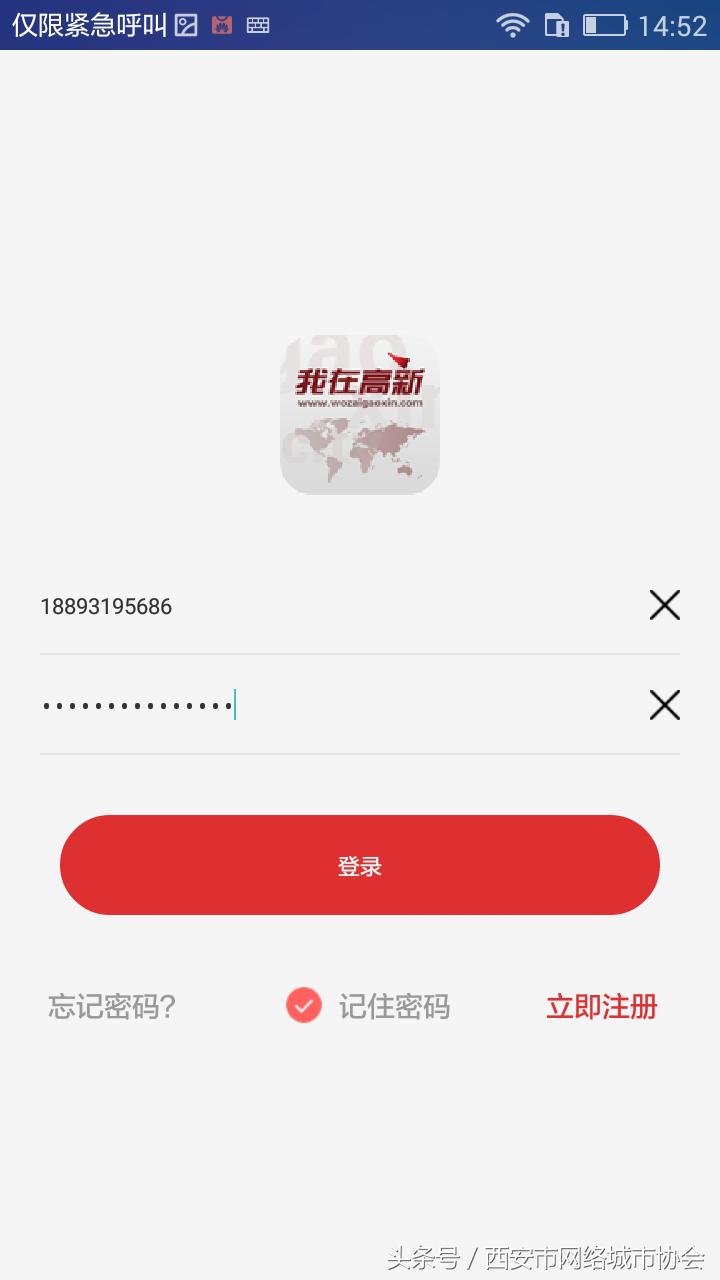Open the keyboard icon in the status bar
Viewport: 720px width, 1280px height.
256,26
